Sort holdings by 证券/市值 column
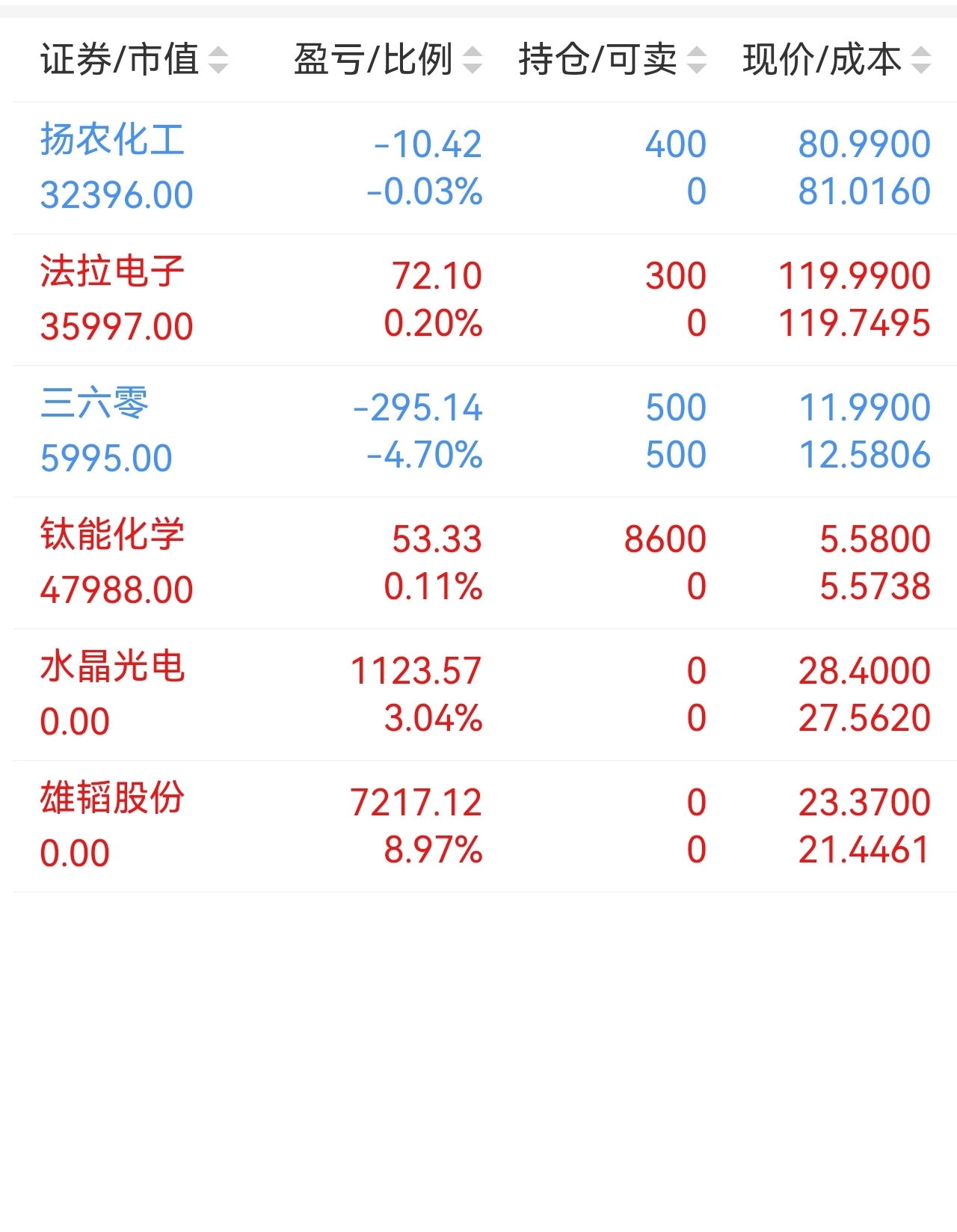Screen dimensions: 957x1232 (135, 60)
